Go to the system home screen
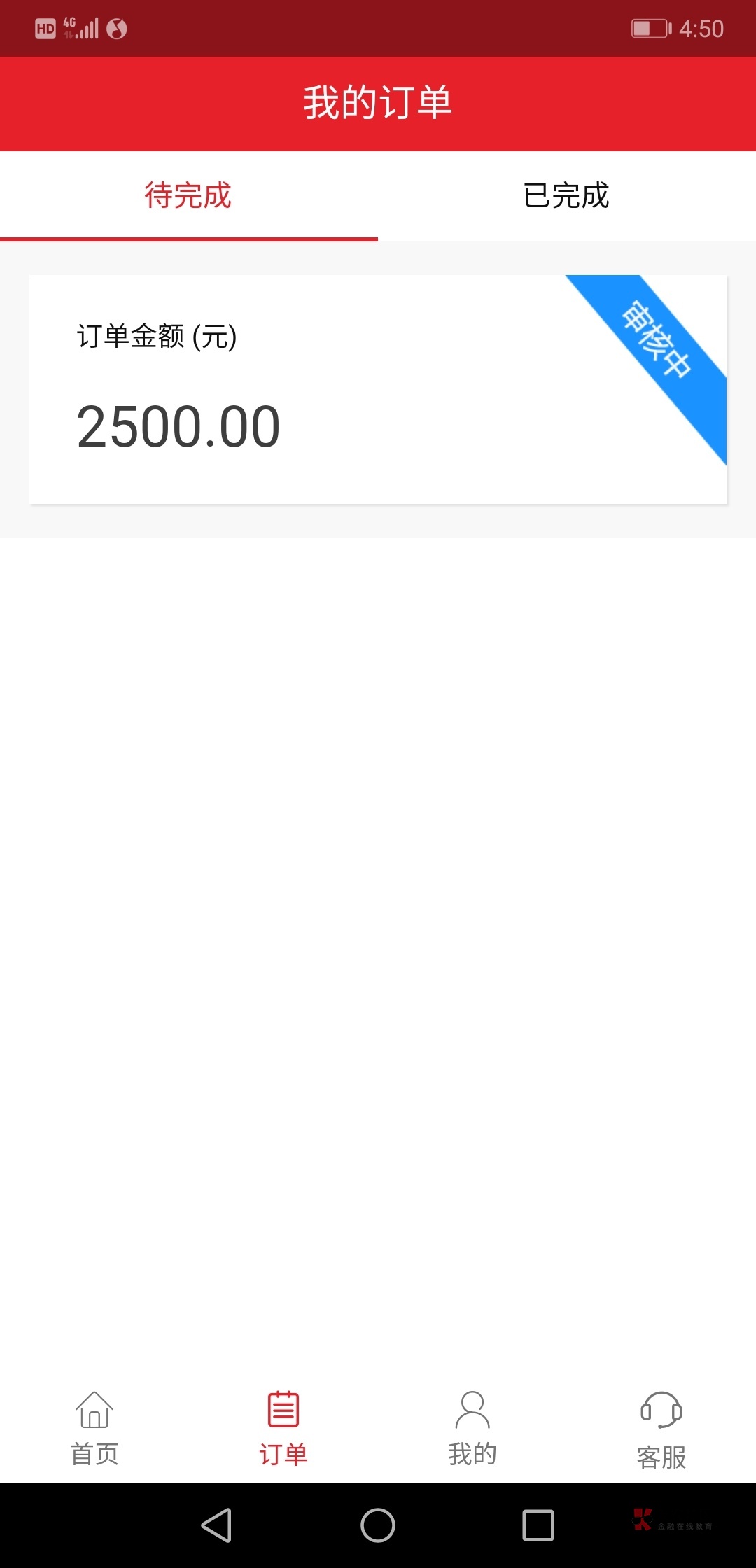This screenshot has height=1568, width=756. [x=378, y=1525]
